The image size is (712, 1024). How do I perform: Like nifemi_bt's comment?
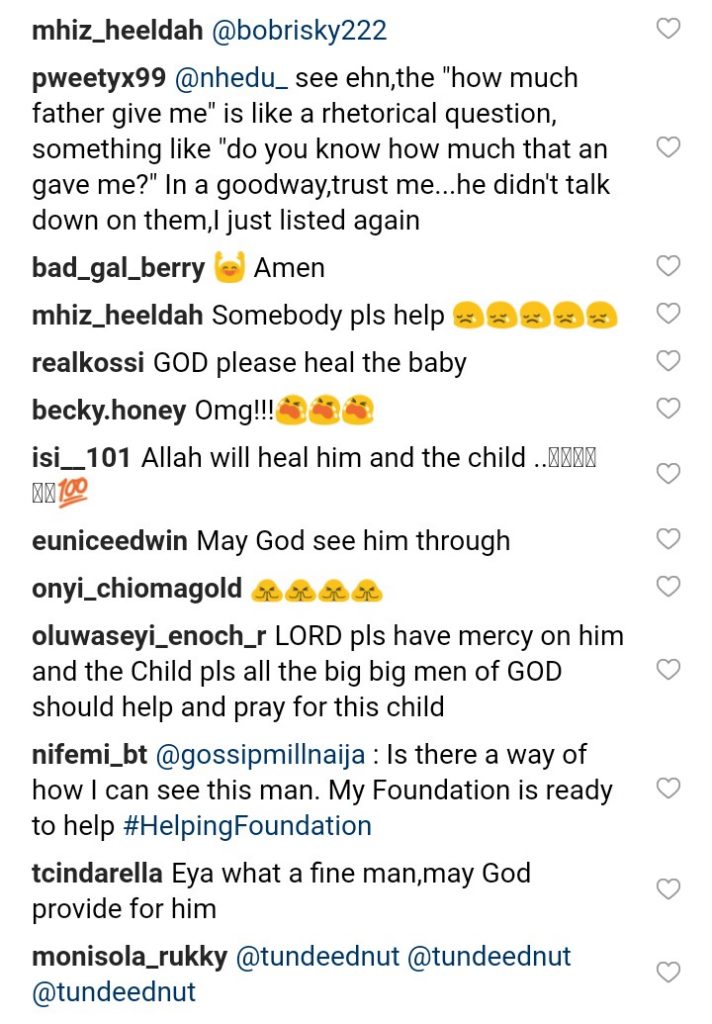tap(668, 789)
